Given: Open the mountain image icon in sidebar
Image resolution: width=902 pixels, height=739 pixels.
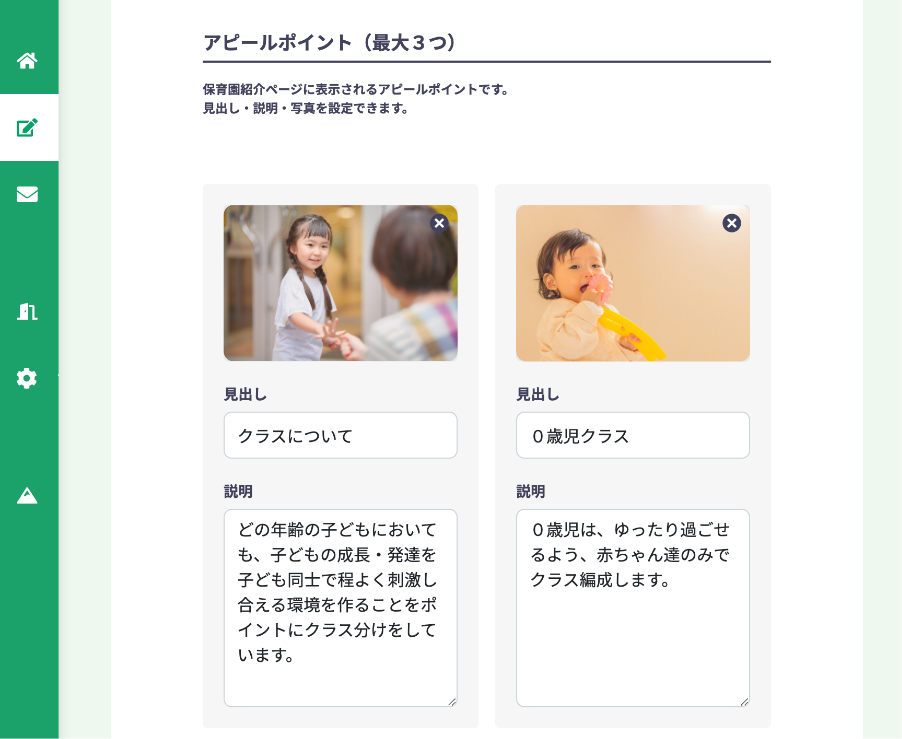Looking at the screenshot, I should (27, 495).
